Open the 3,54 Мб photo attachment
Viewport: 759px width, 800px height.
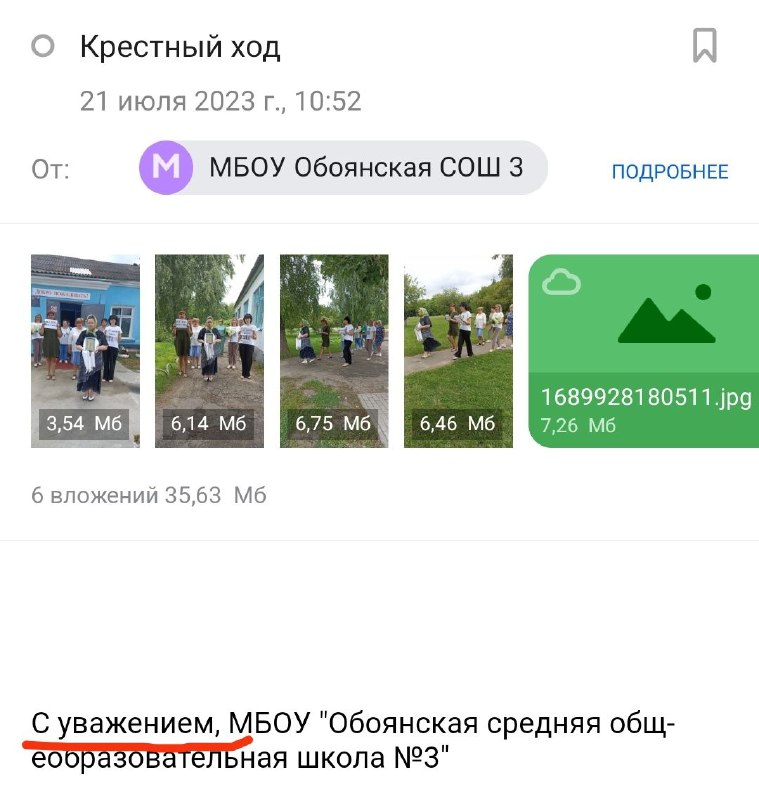[x=85, y=350]
